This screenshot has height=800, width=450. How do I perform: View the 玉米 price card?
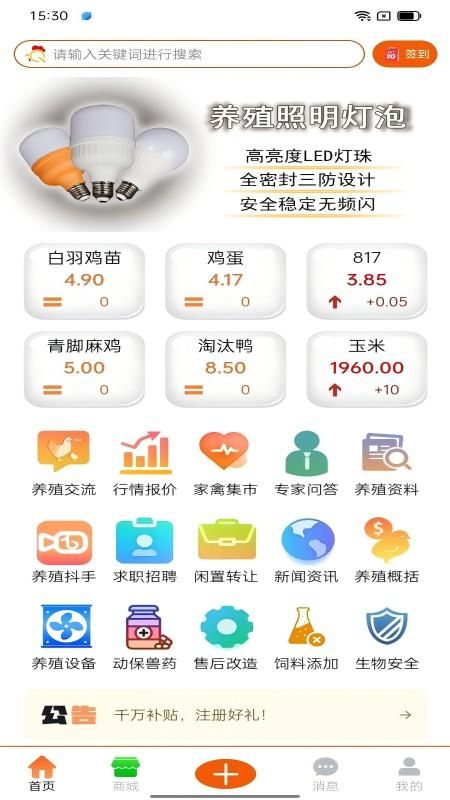click(366, 369)
